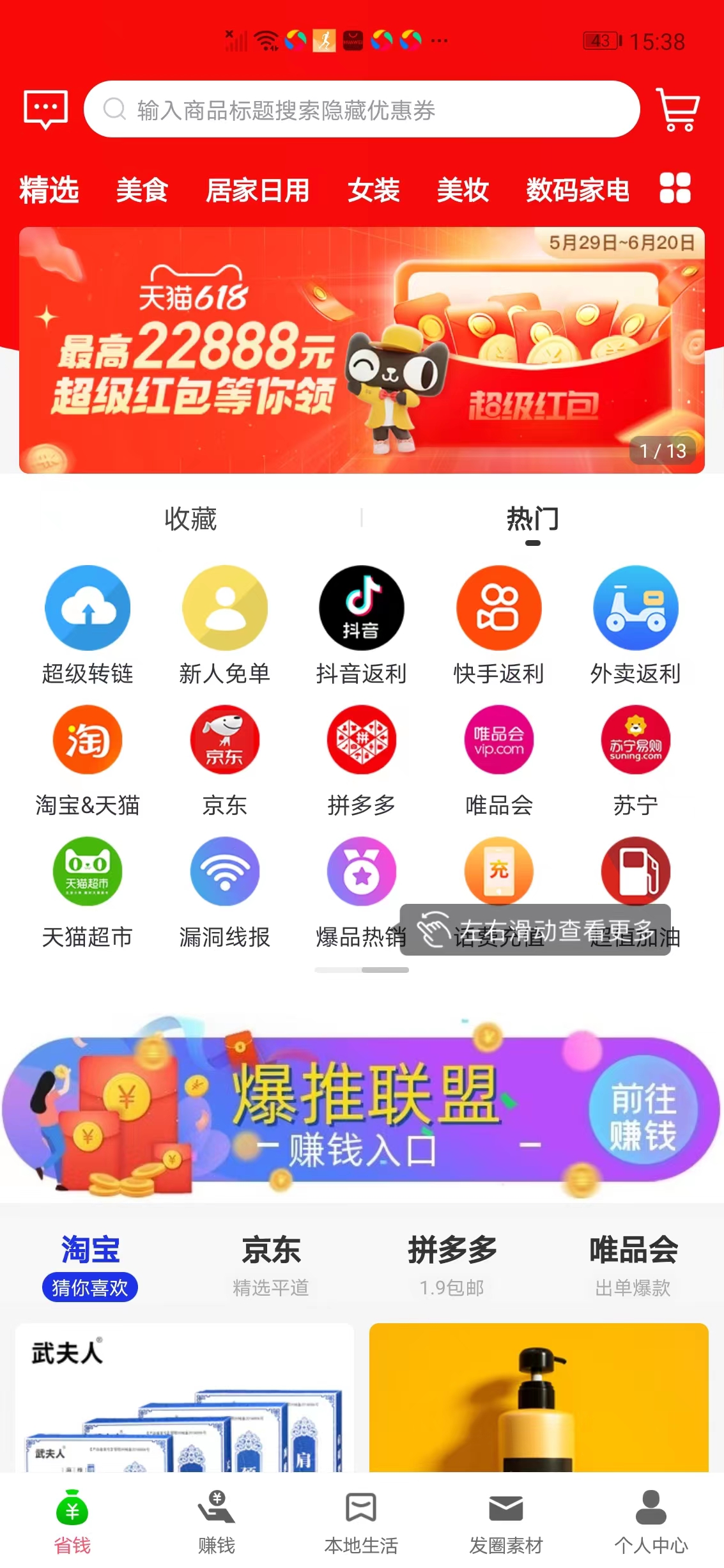Open 天猫超市 supermarket icon
The image size is (724, 1568).
88,871
